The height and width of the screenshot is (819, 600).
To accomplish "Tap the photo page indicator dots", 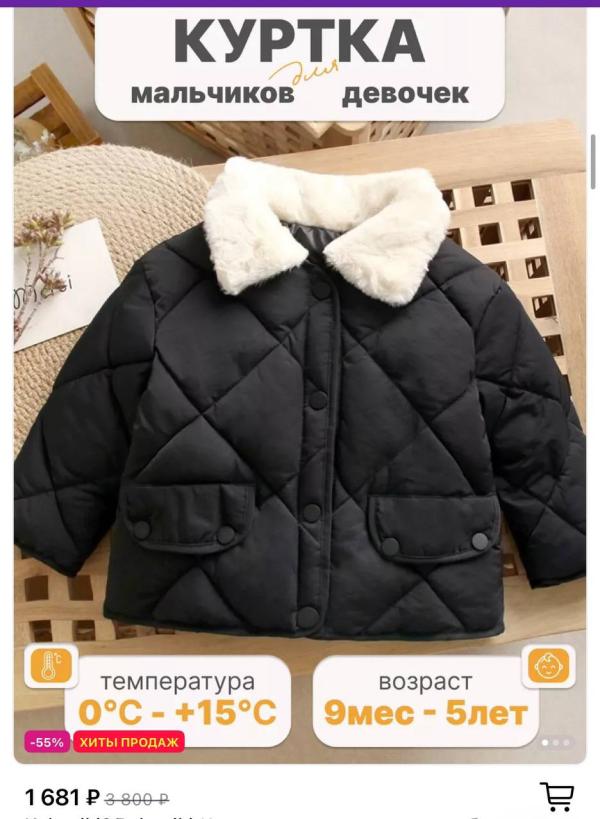I will tap(556, 742).
